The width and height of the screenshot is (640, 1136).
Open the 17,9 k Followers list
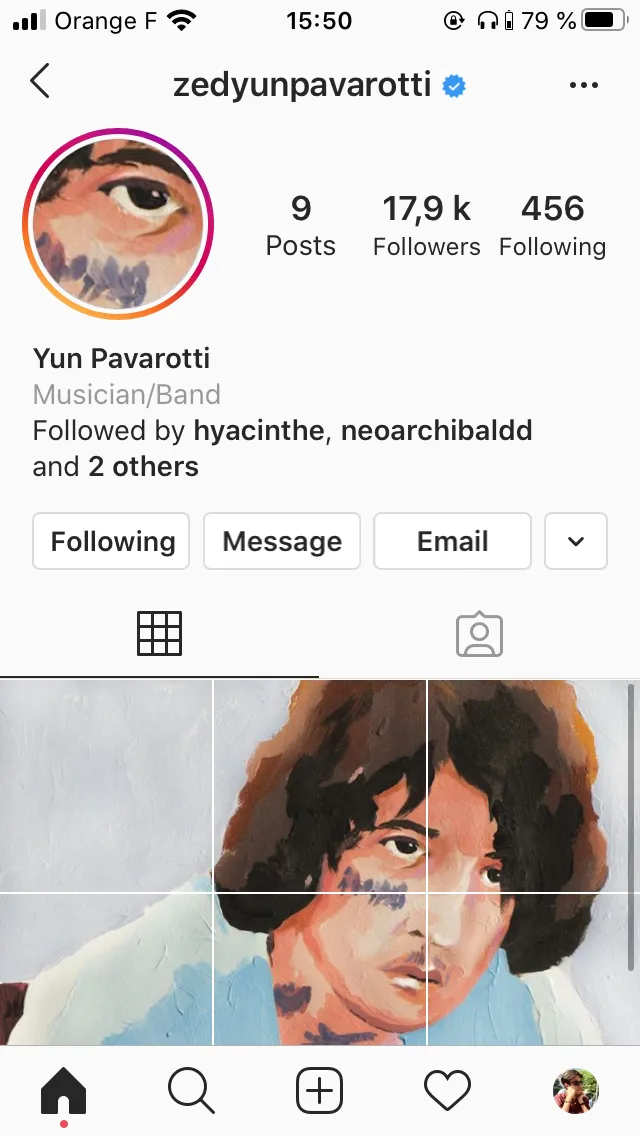[426, 225]
